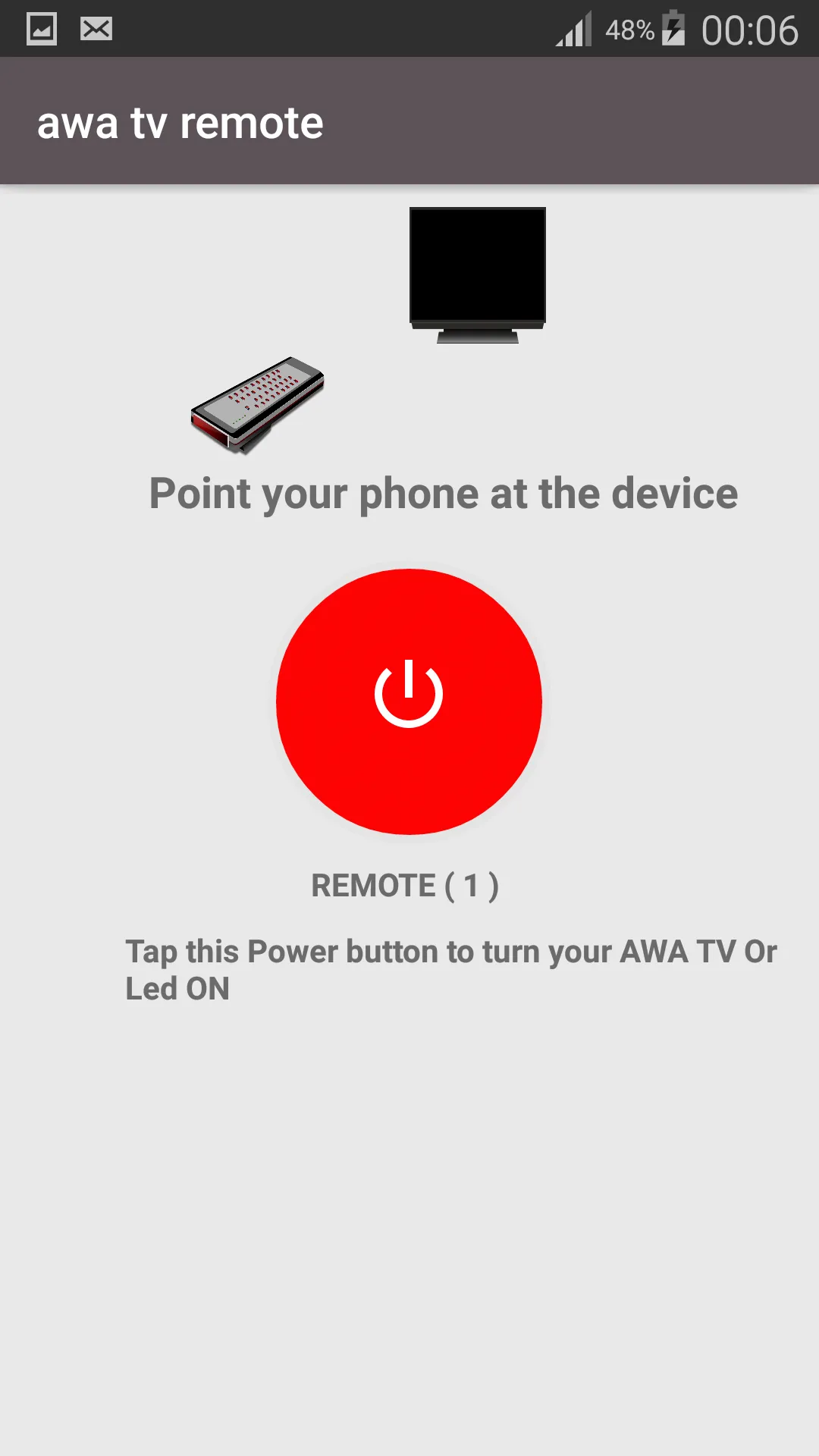
Task: Tap the charging battery icon
Action: coord(673,29)
